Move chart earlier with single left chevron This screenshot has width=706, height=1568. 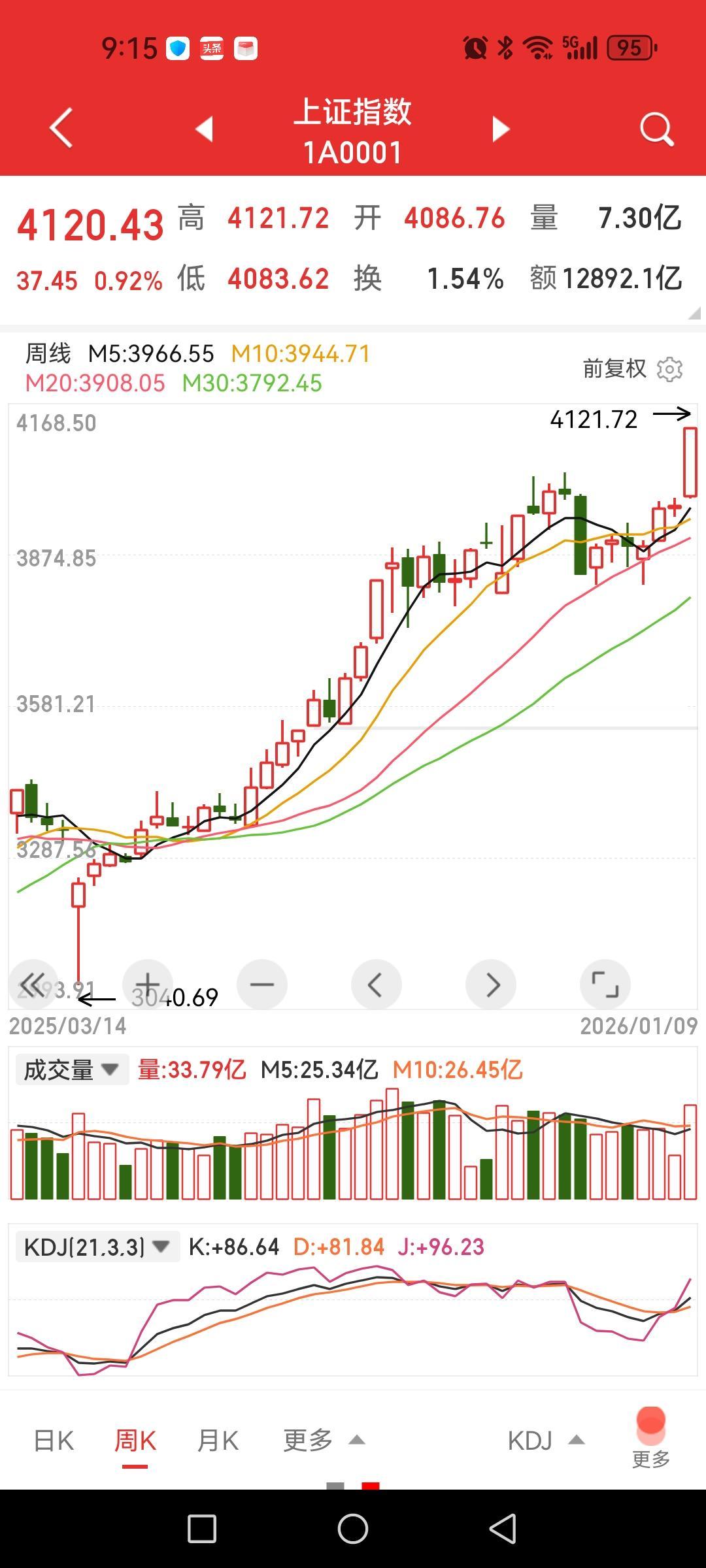point(376,985)
